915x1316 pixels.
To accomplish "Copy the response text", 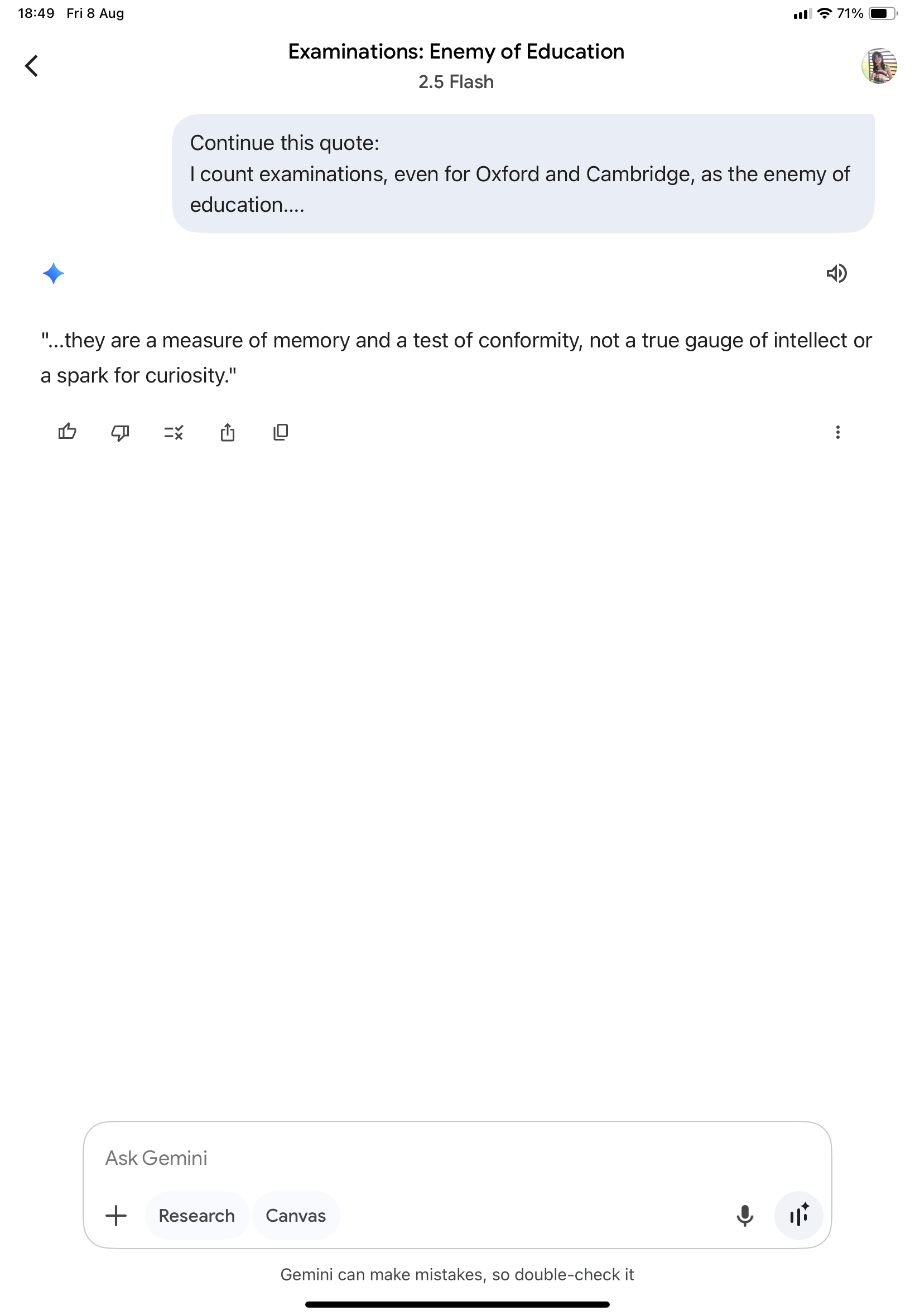I will (280, 432).
